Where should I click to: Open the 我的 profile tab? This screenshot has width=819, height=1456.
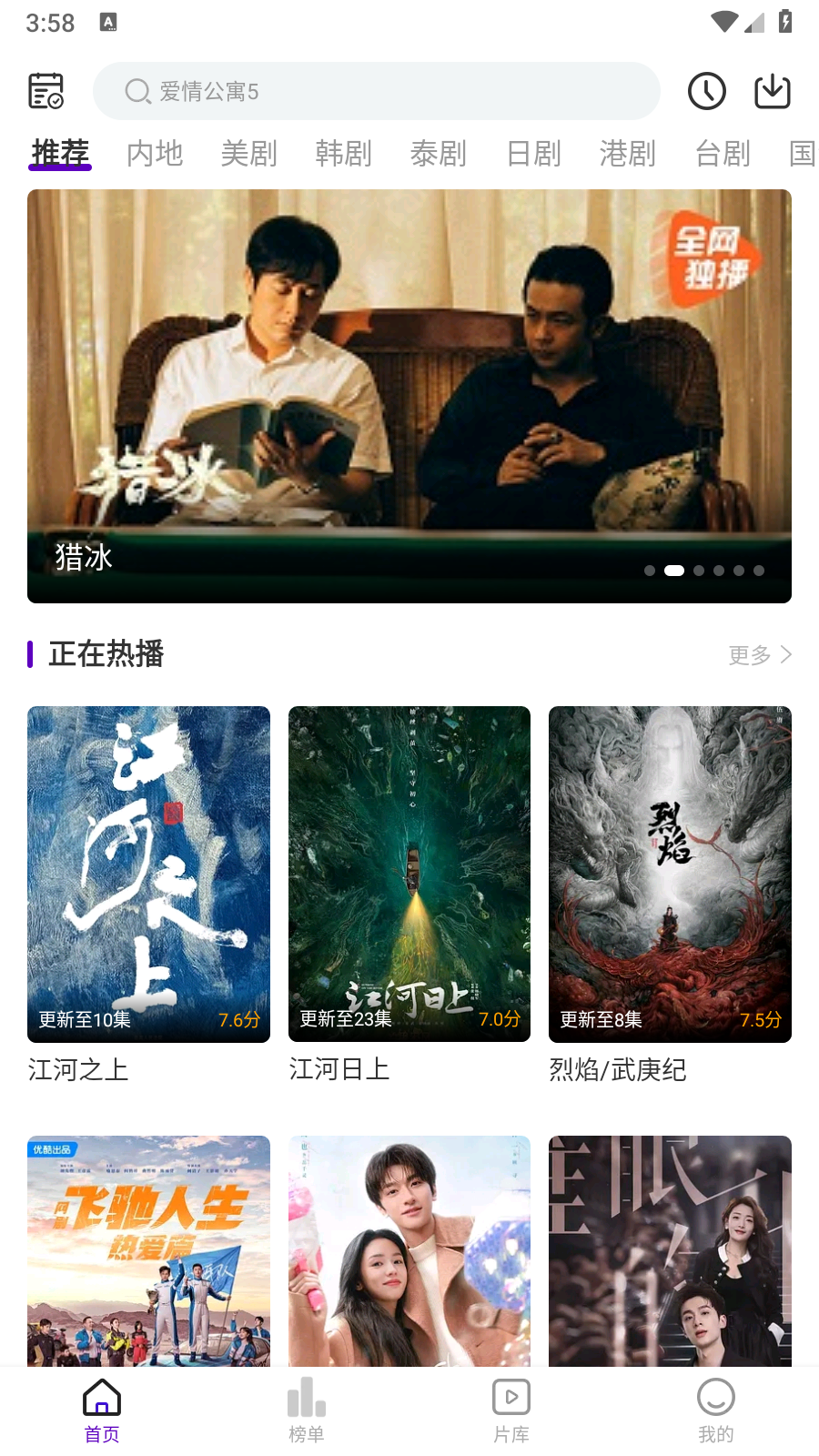click(x=716, y=1410)
